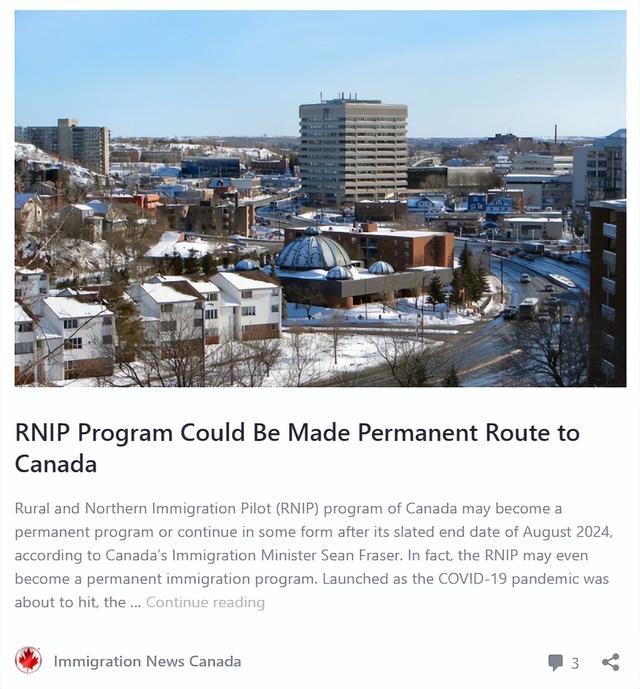
Task: View the 3 comments on the article
Action: [563, 662]
